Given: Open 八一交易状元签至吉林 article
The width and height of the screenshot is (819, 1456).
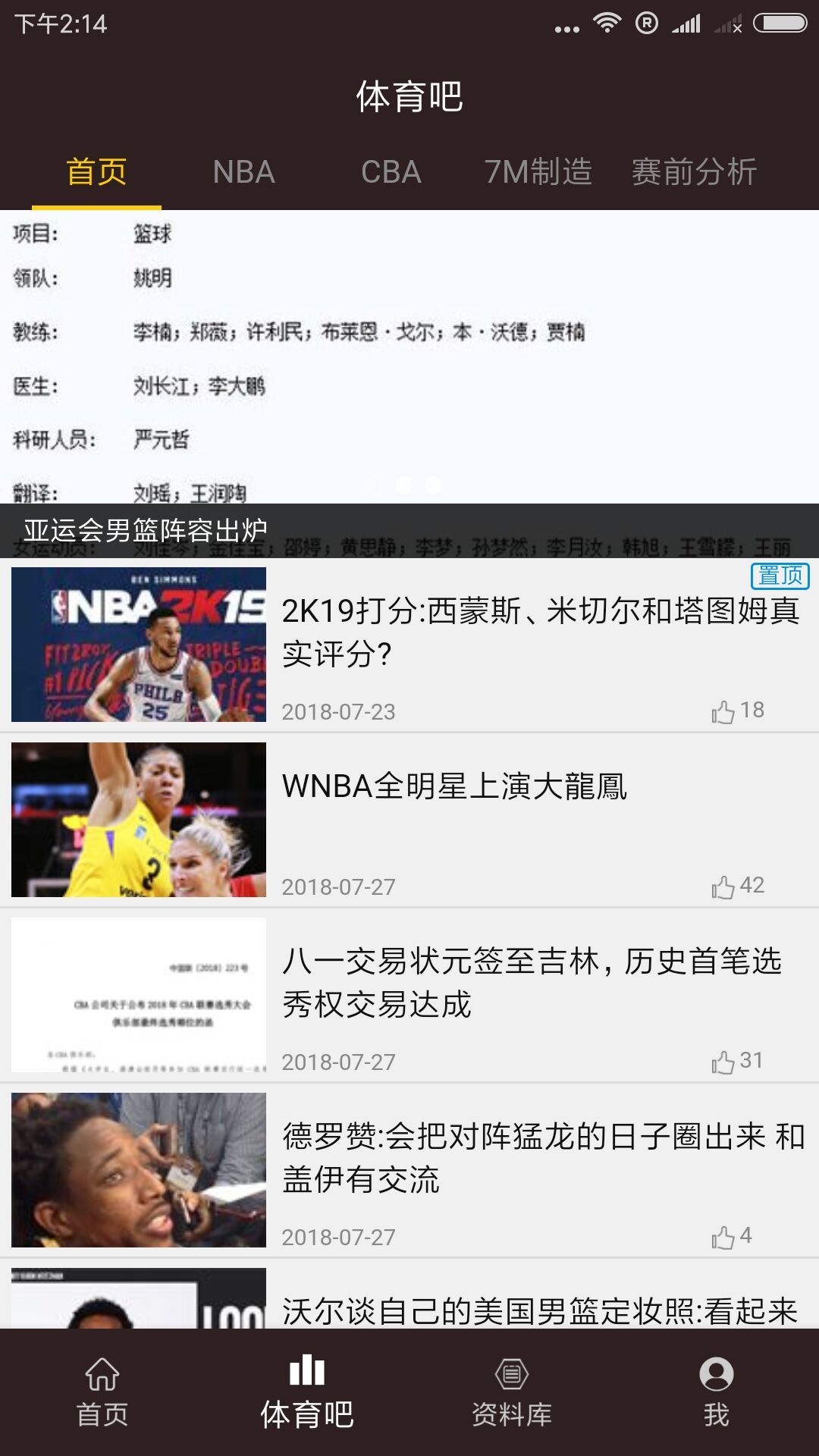Looking at the screenshot, I should 531,982.
